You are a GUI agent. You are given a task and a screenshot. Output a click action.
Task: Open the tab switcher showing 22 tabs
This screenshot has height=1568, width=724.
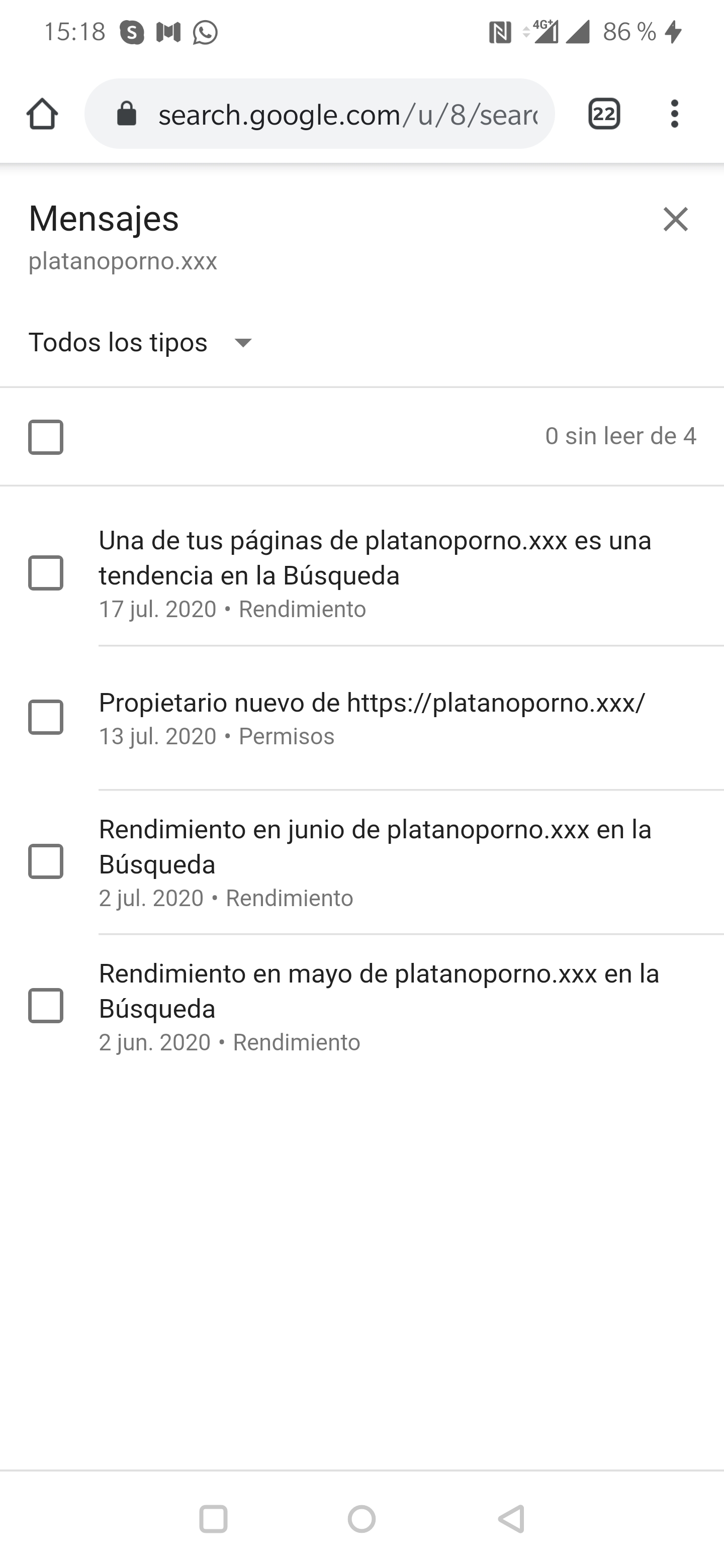(604, 114)
